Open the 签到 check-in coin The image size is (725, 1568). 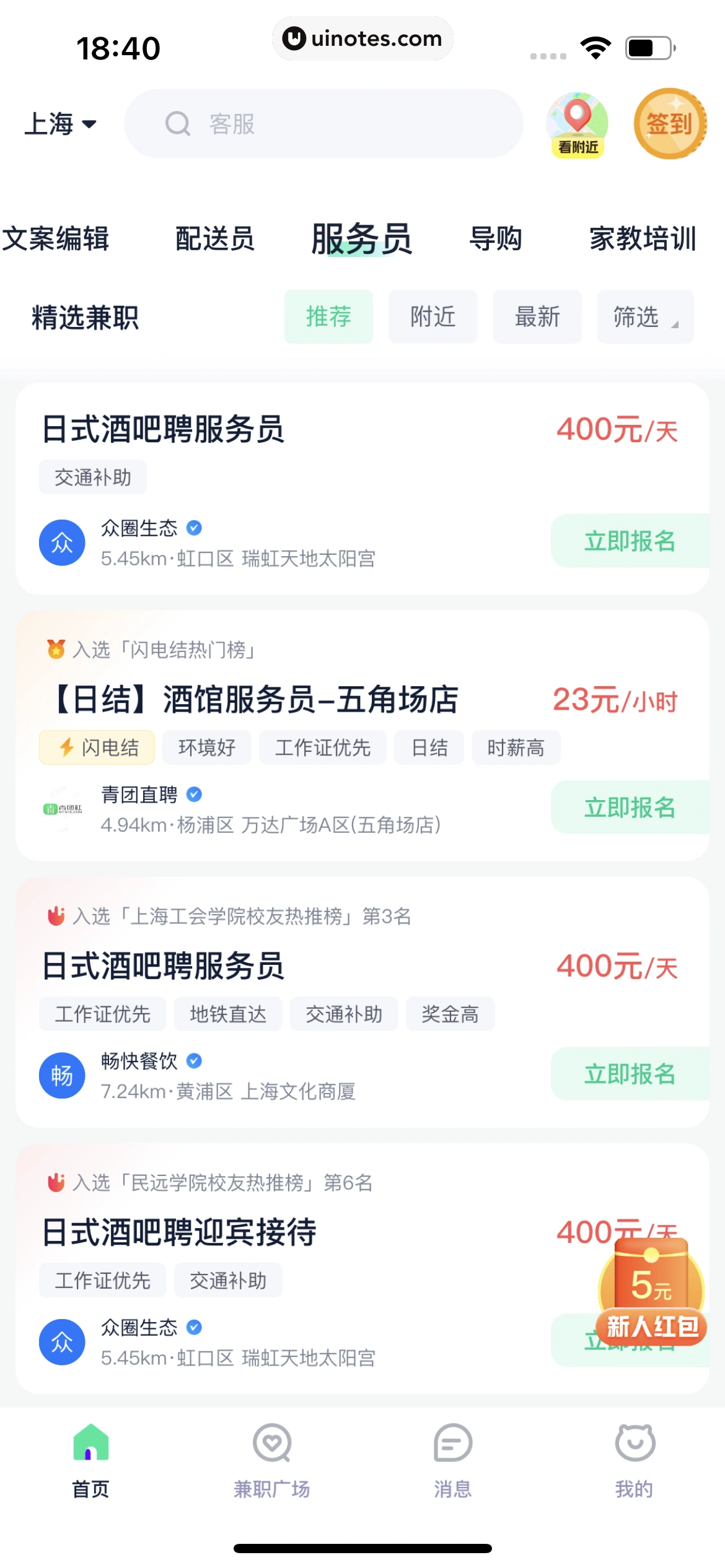(670, 124)
